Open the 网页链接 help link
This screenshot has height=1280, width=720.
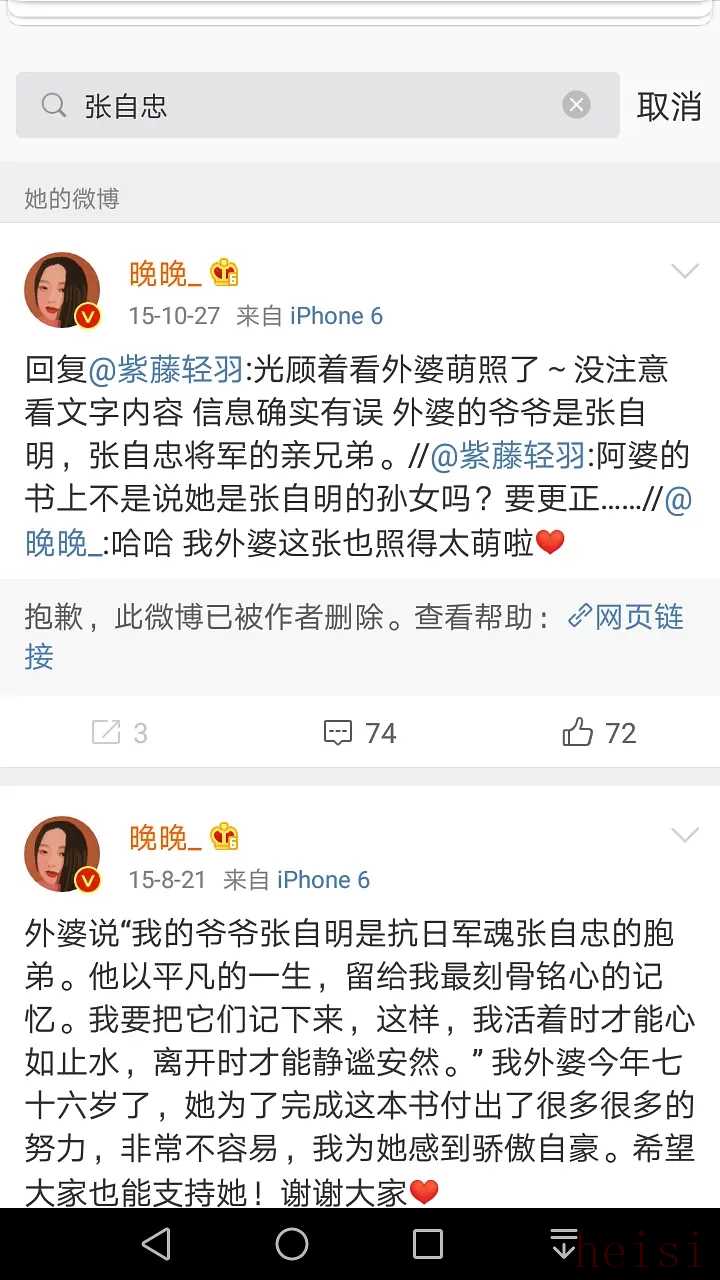point(625,617)
